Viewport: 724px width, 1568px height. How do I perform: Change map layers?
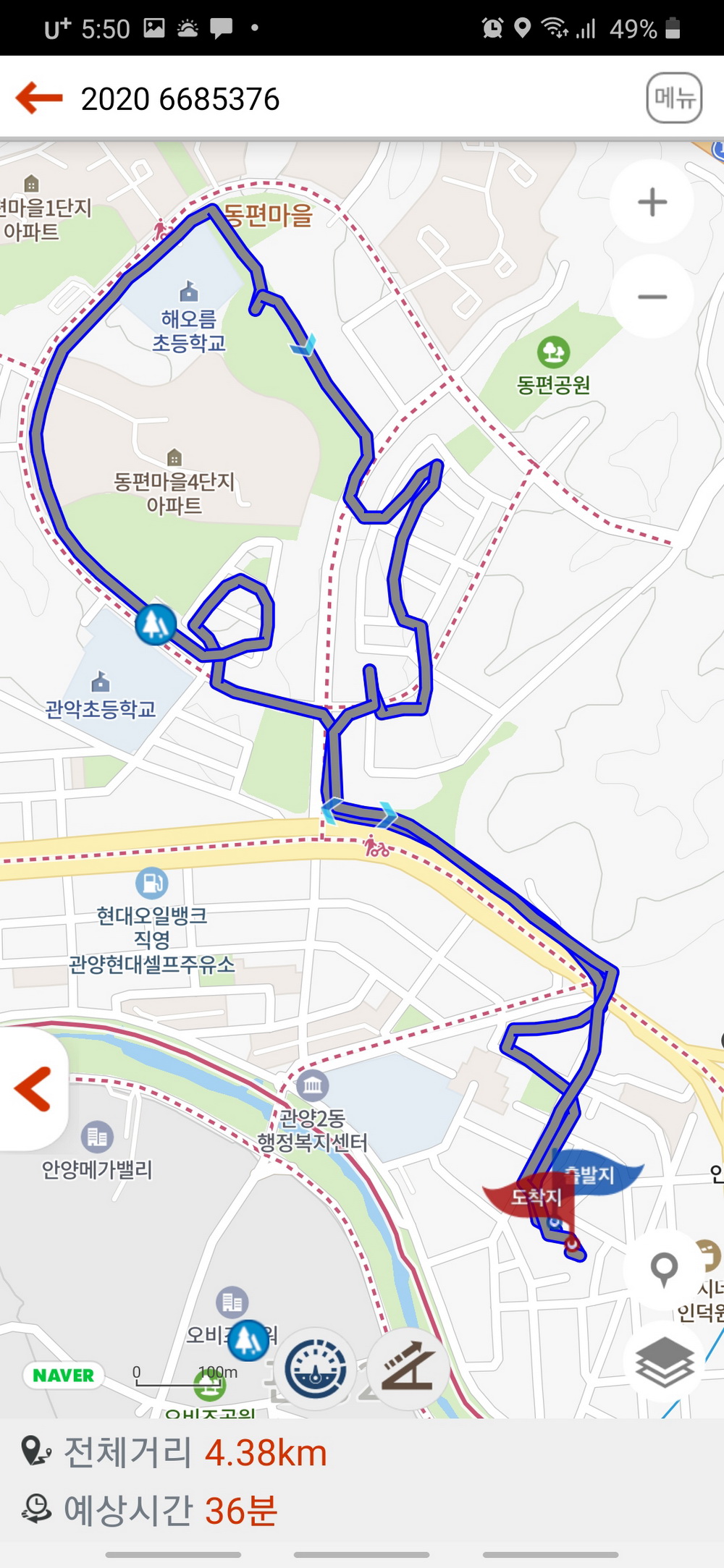pos(663,1362)
